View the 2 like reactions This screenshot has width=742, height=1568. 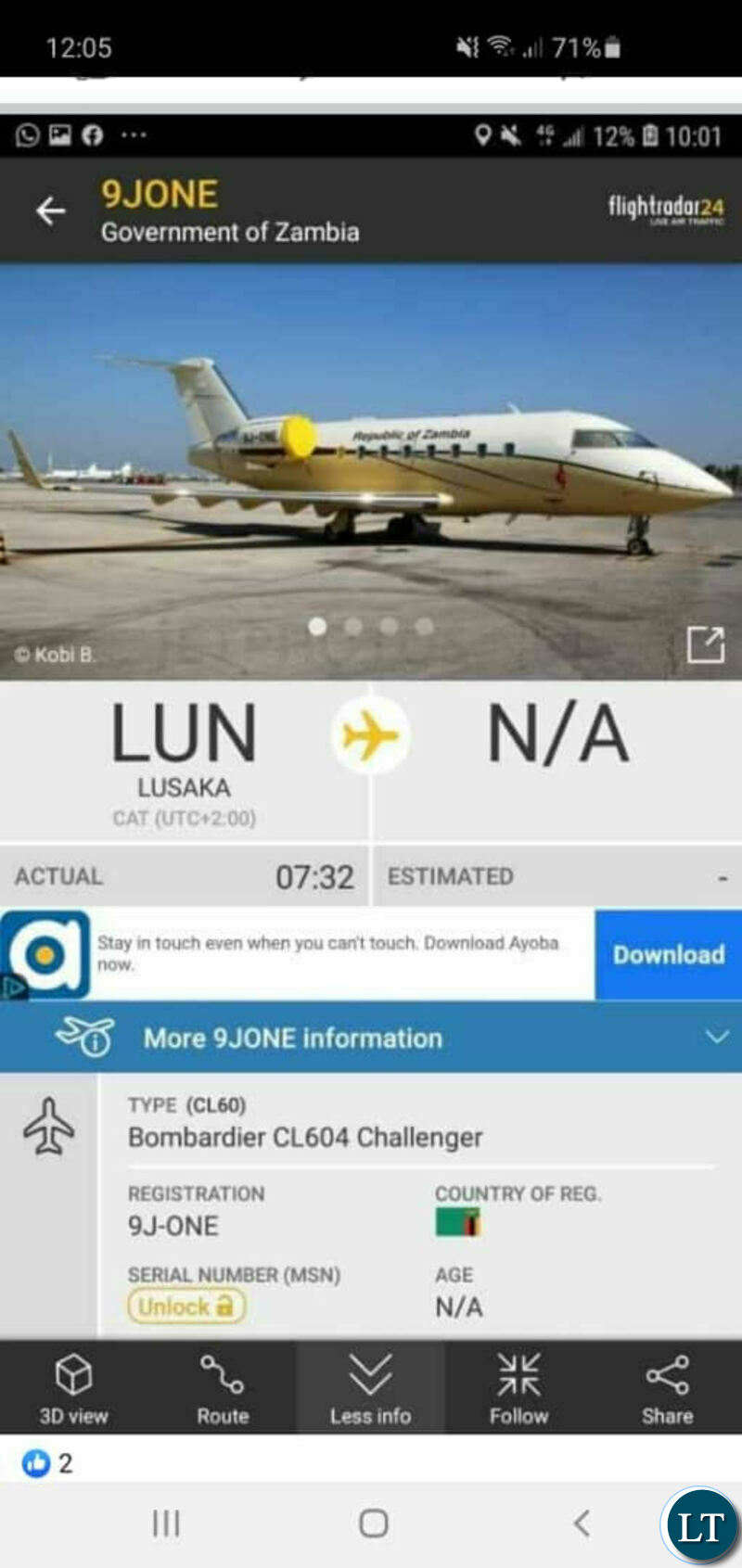click(x=47, y=1463)
